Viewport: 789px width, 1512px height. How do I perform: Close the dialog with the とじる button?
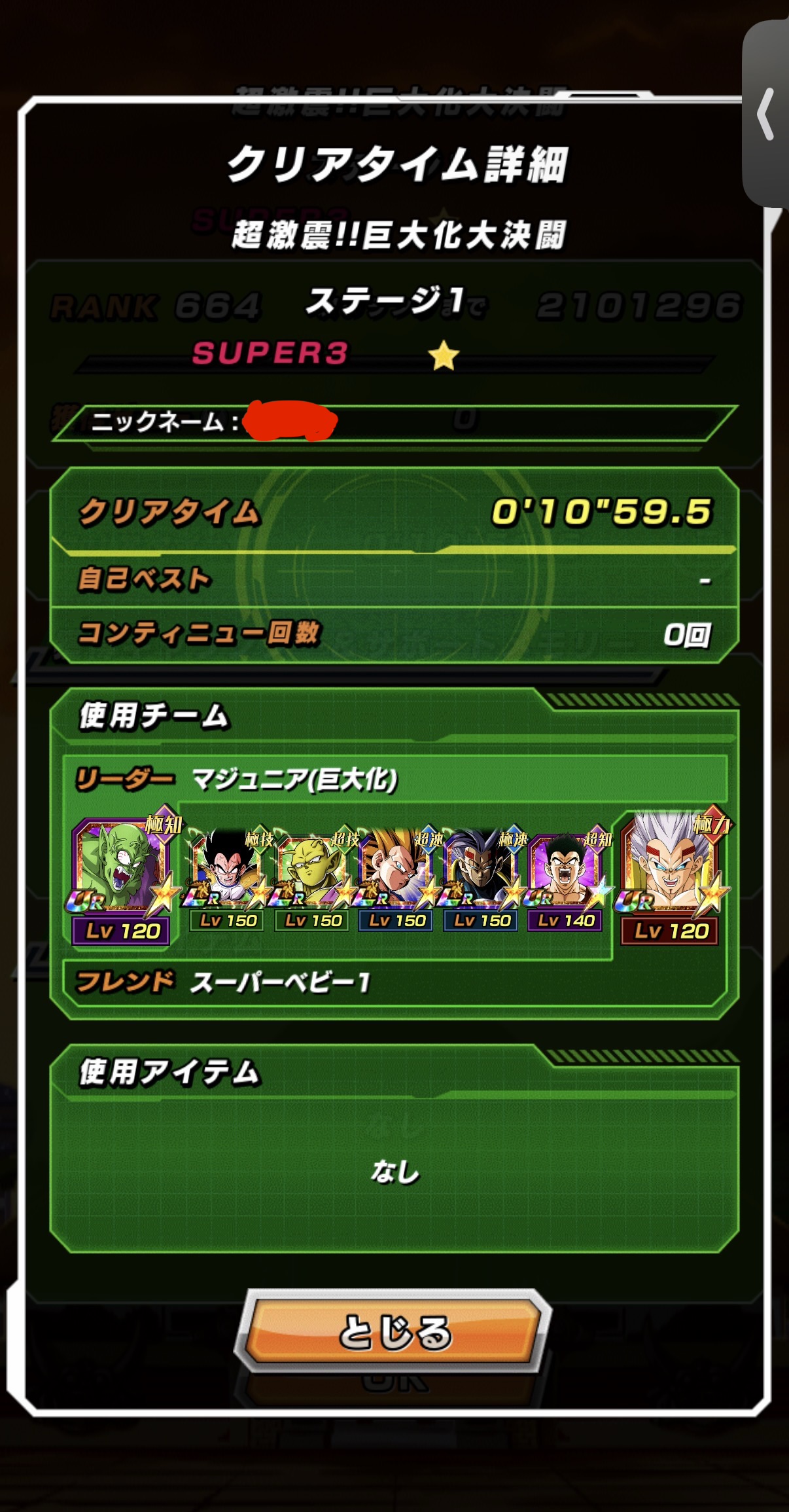394,1333
